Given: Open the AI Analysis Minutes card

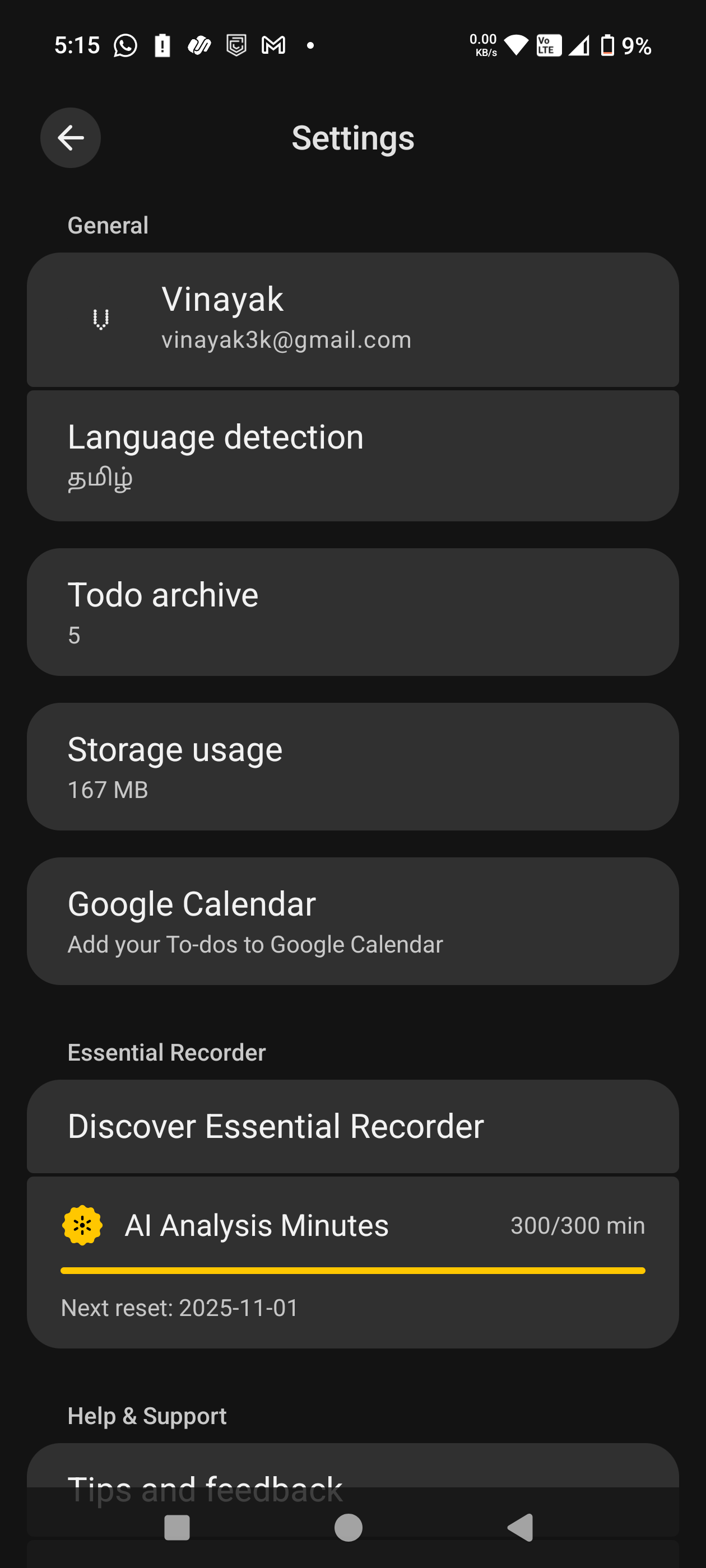Looking at the screenshot, I should point(352,1261).
